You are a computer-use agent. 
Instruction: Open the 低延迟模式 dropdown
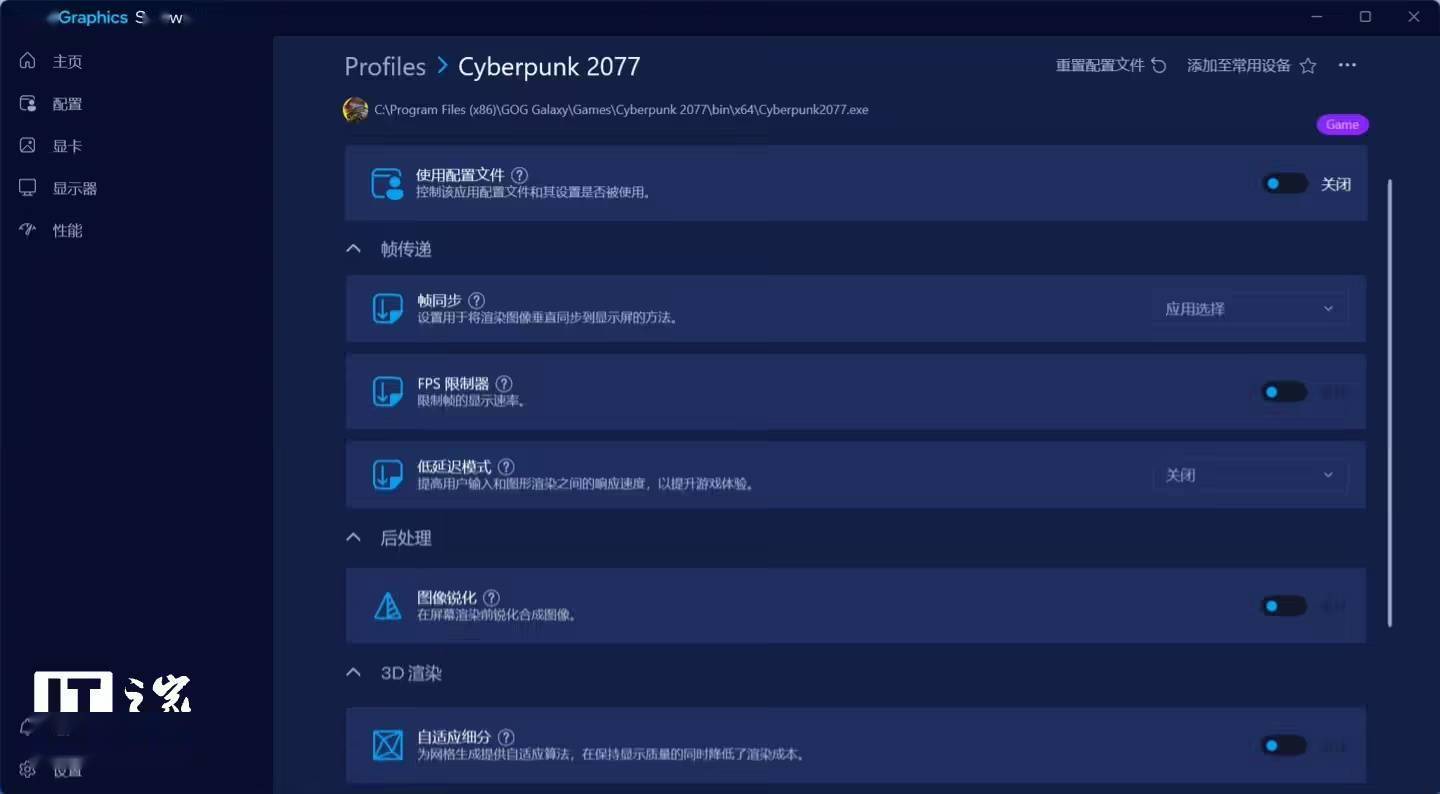(1249, 475)
